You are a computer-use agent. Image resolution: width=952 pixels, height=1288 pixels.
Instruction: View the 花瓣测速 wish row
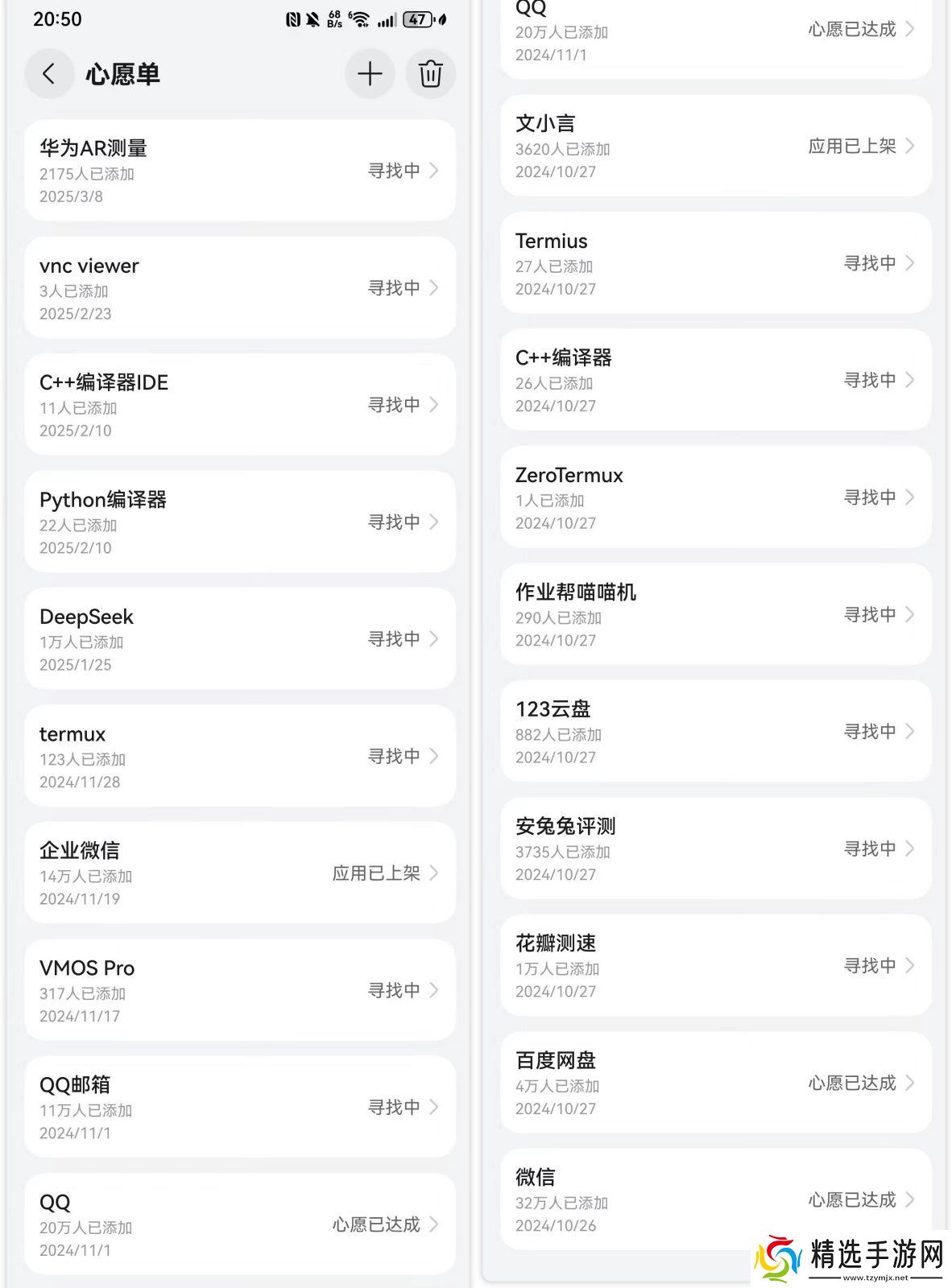click(x=715, y=966)
